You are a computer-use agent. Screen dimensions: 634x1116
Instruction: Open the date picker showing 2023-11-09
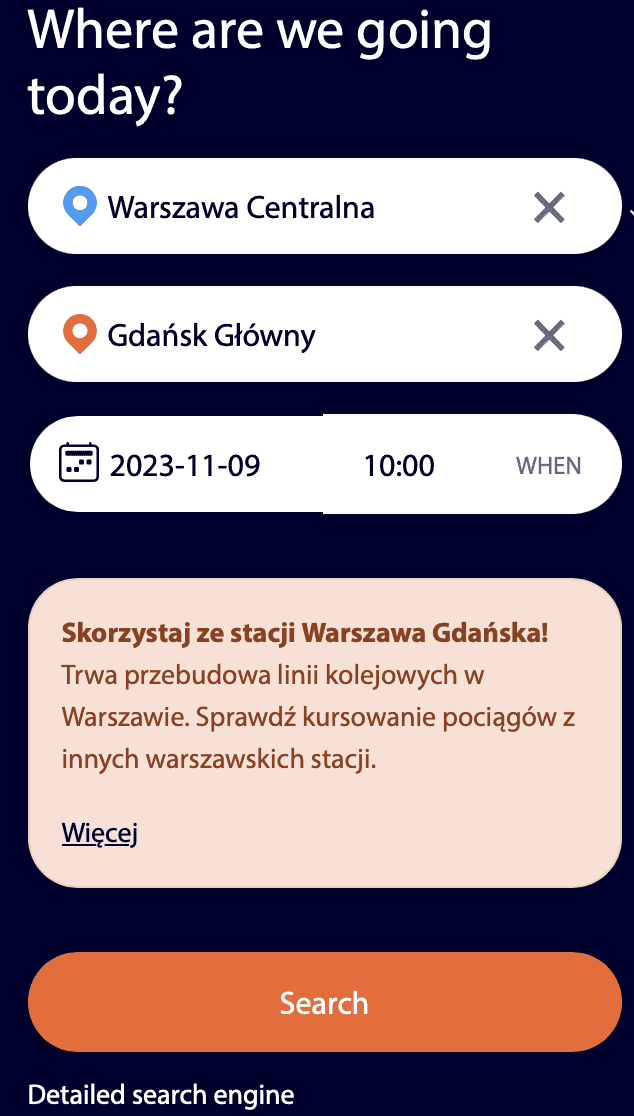176,465
